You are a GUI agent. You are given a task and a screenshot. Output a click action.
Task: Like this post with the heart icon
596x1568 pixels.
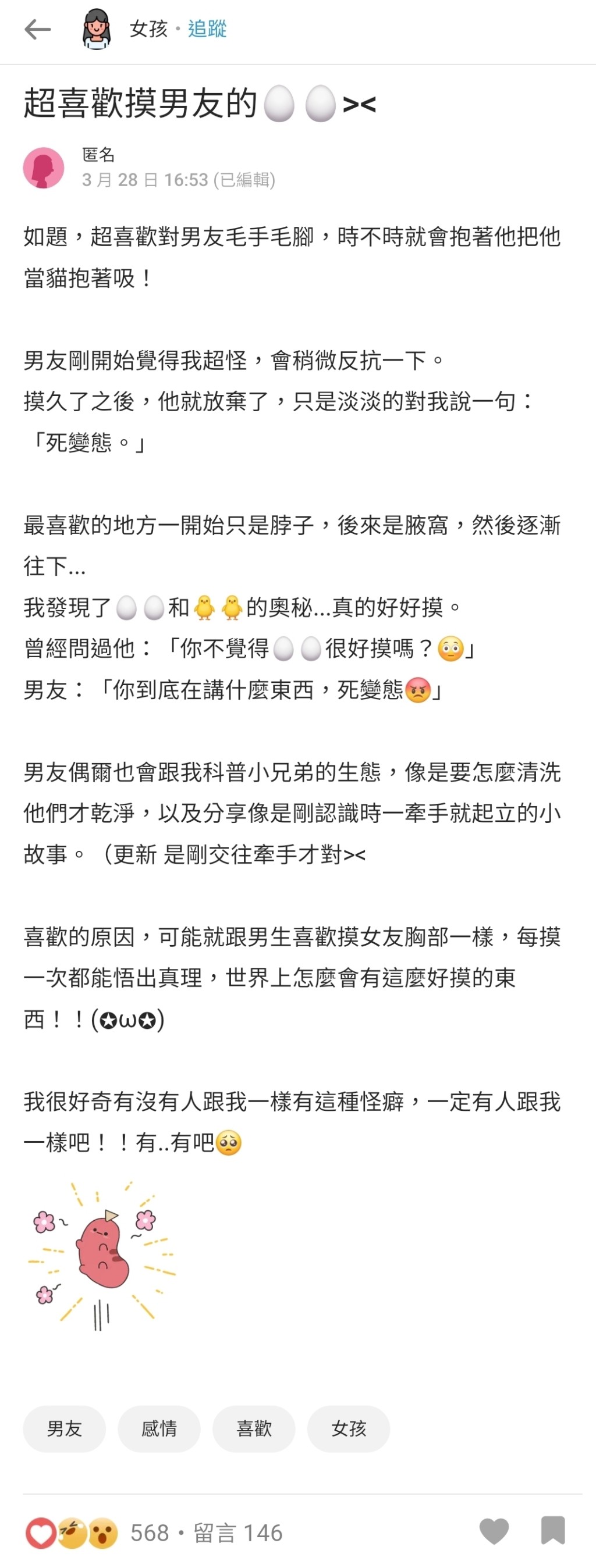pyautogui.click(x=494, y=1531)
